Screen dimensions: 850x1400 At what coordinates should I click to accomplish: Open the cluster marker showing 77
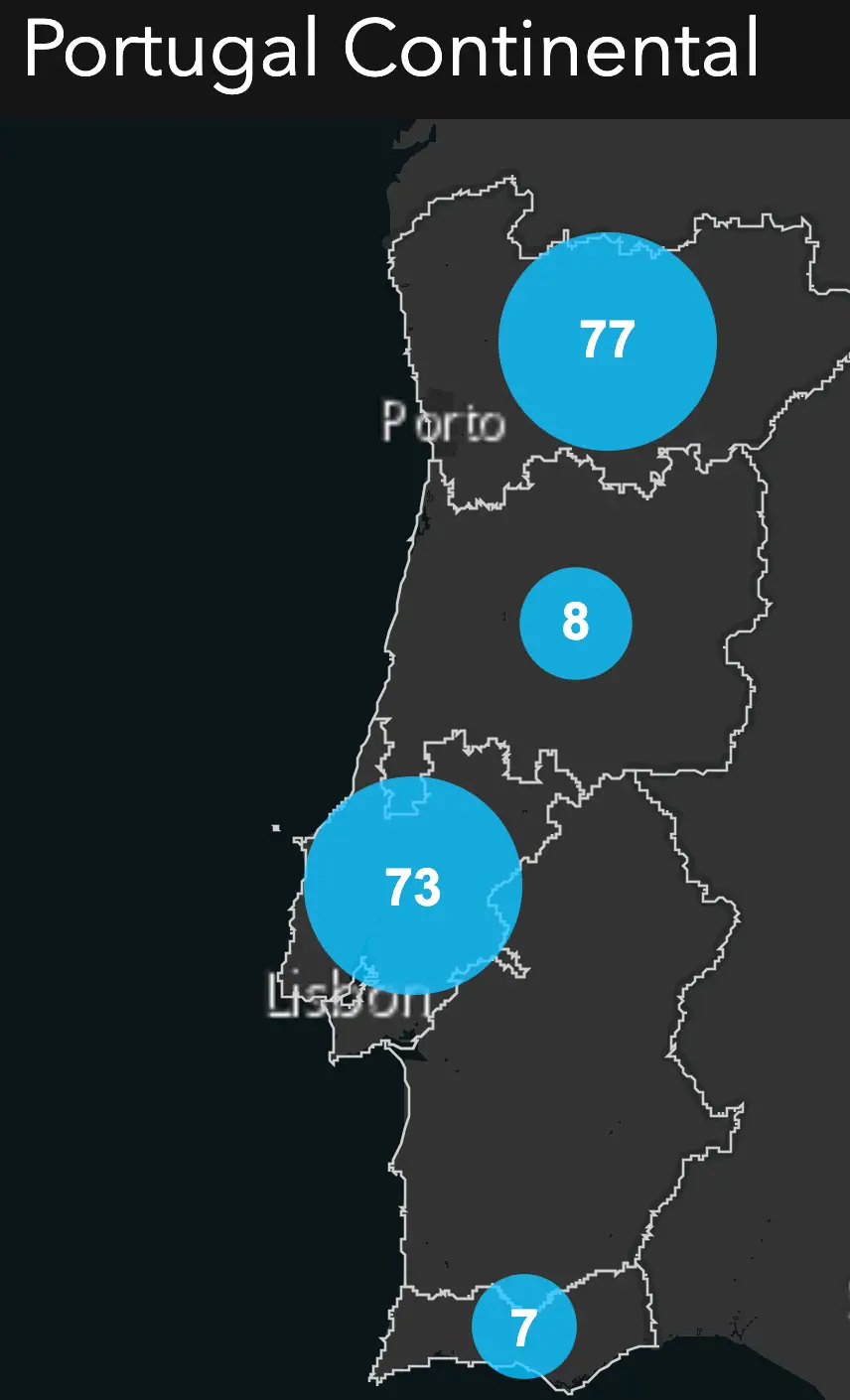[x=607, y=341]
